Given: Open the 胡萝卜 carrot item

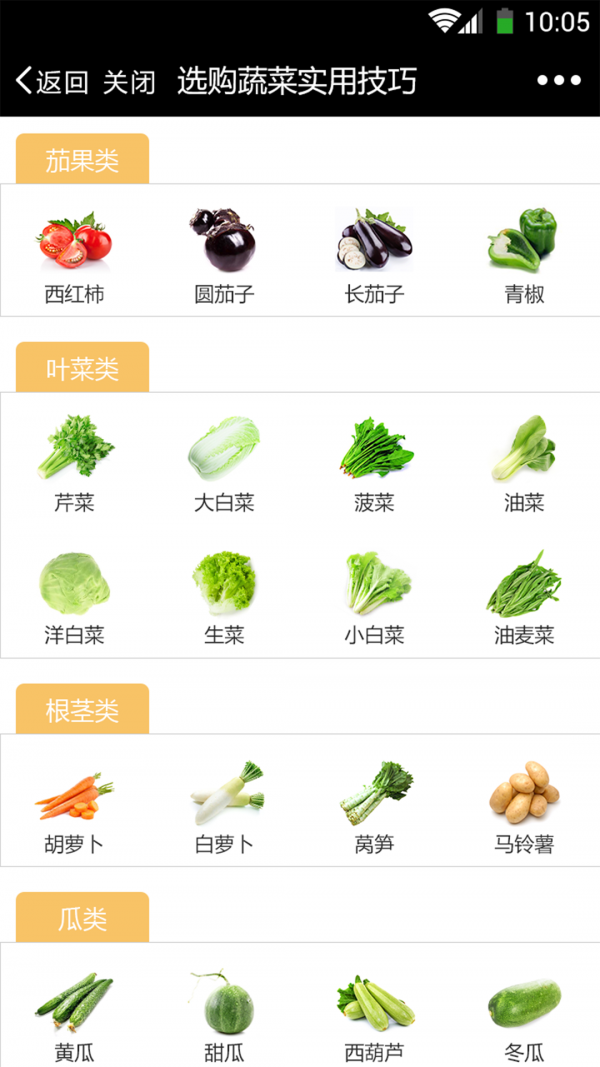Looking at the screenshot, I should [75, 805].
